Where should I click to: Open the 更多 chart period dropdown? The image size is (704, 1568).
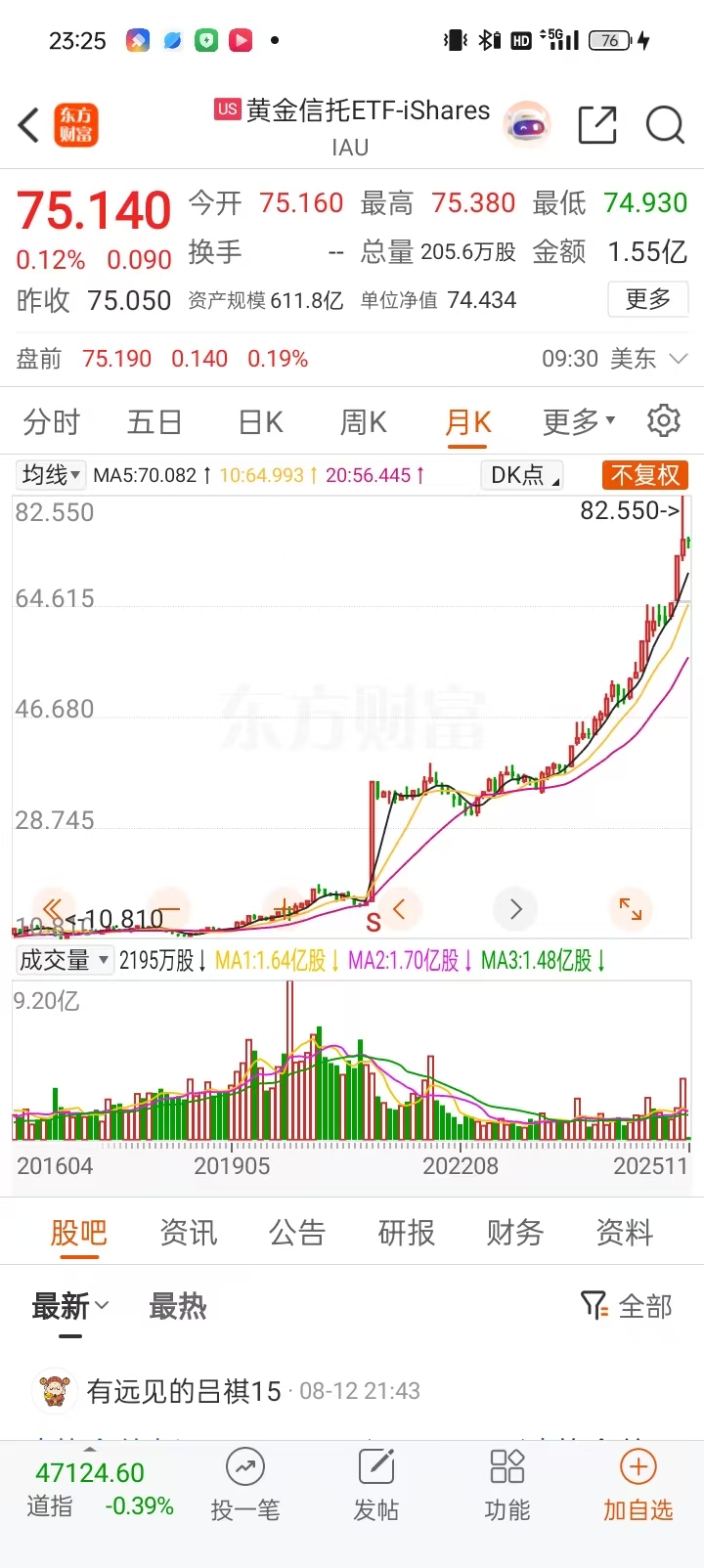click(x=579, y=422)
